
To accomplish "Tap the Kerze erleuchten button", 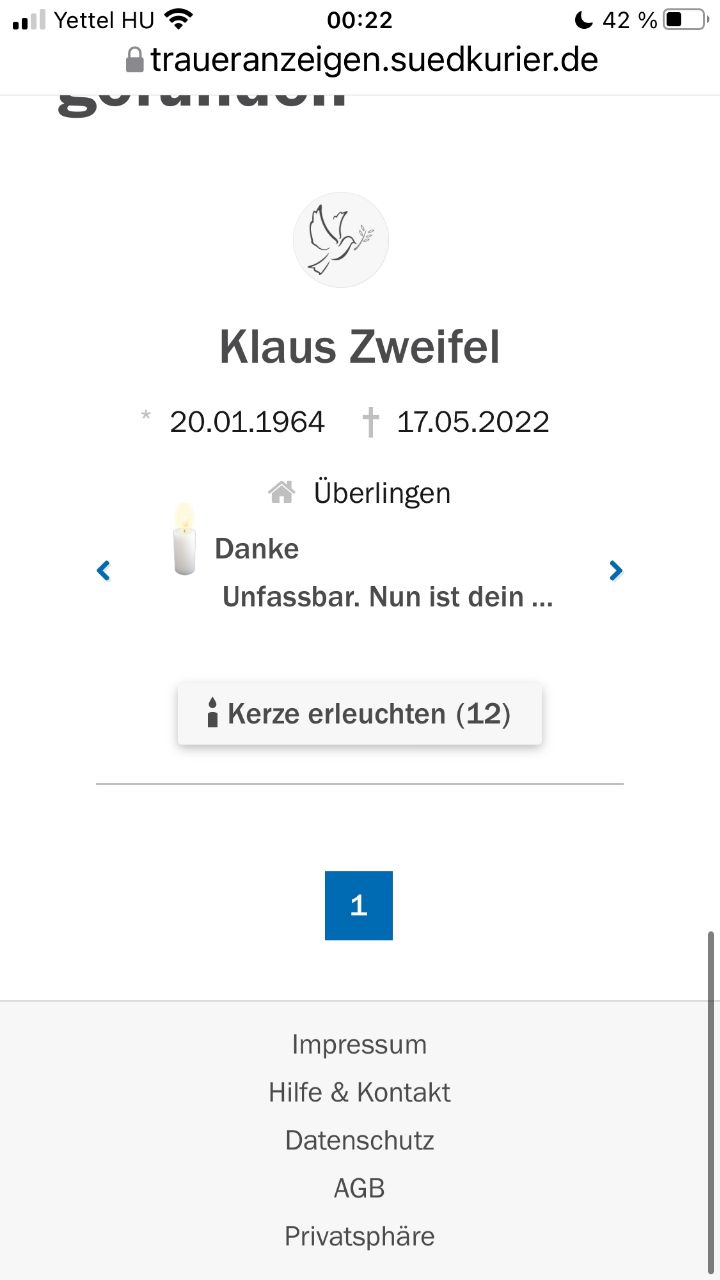I will pyautogui.click(x=359, y=714).
